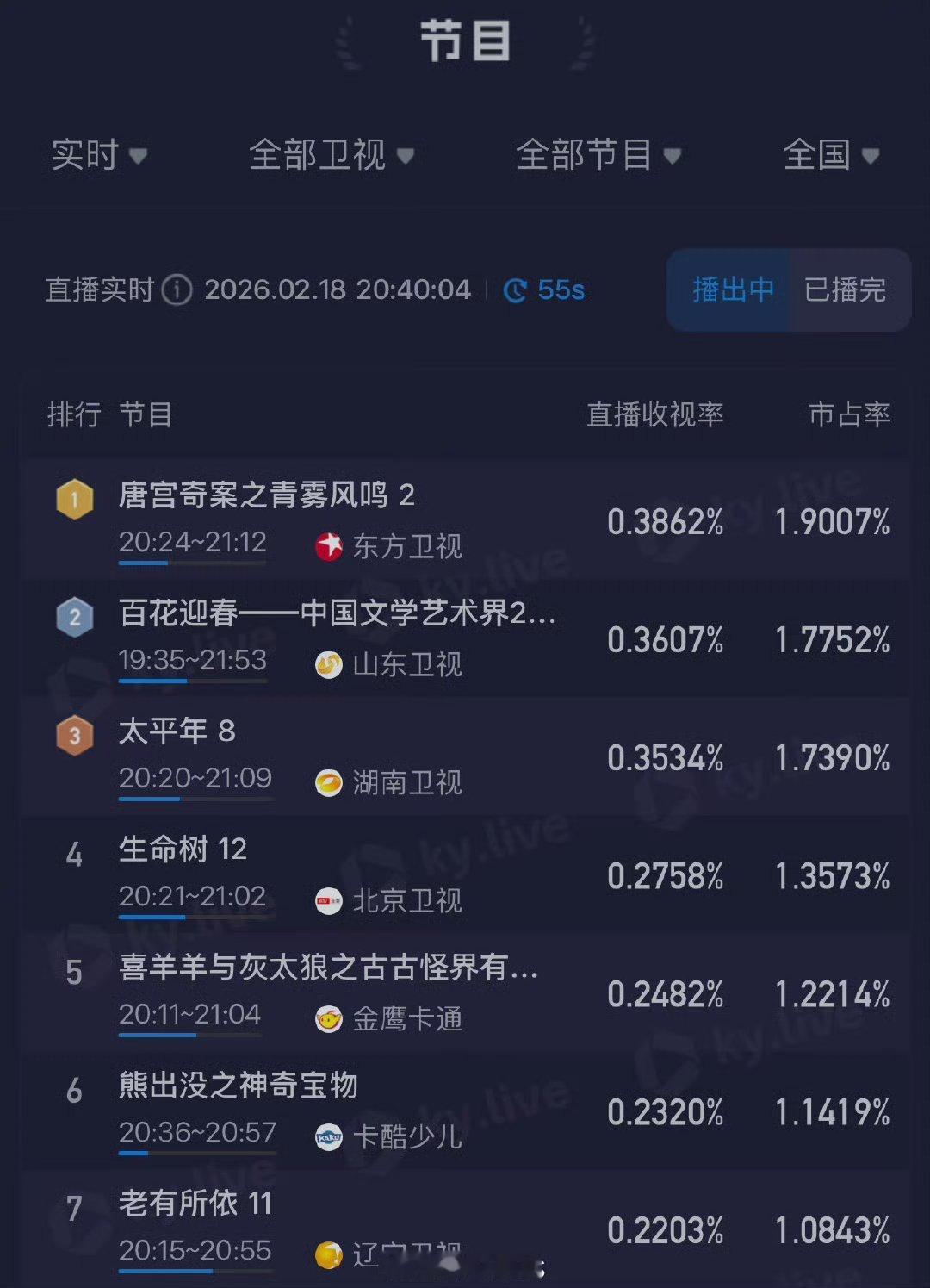930x1288 pixels.
Task: Click the gold rank 1 badge
Action: [75, 498]
